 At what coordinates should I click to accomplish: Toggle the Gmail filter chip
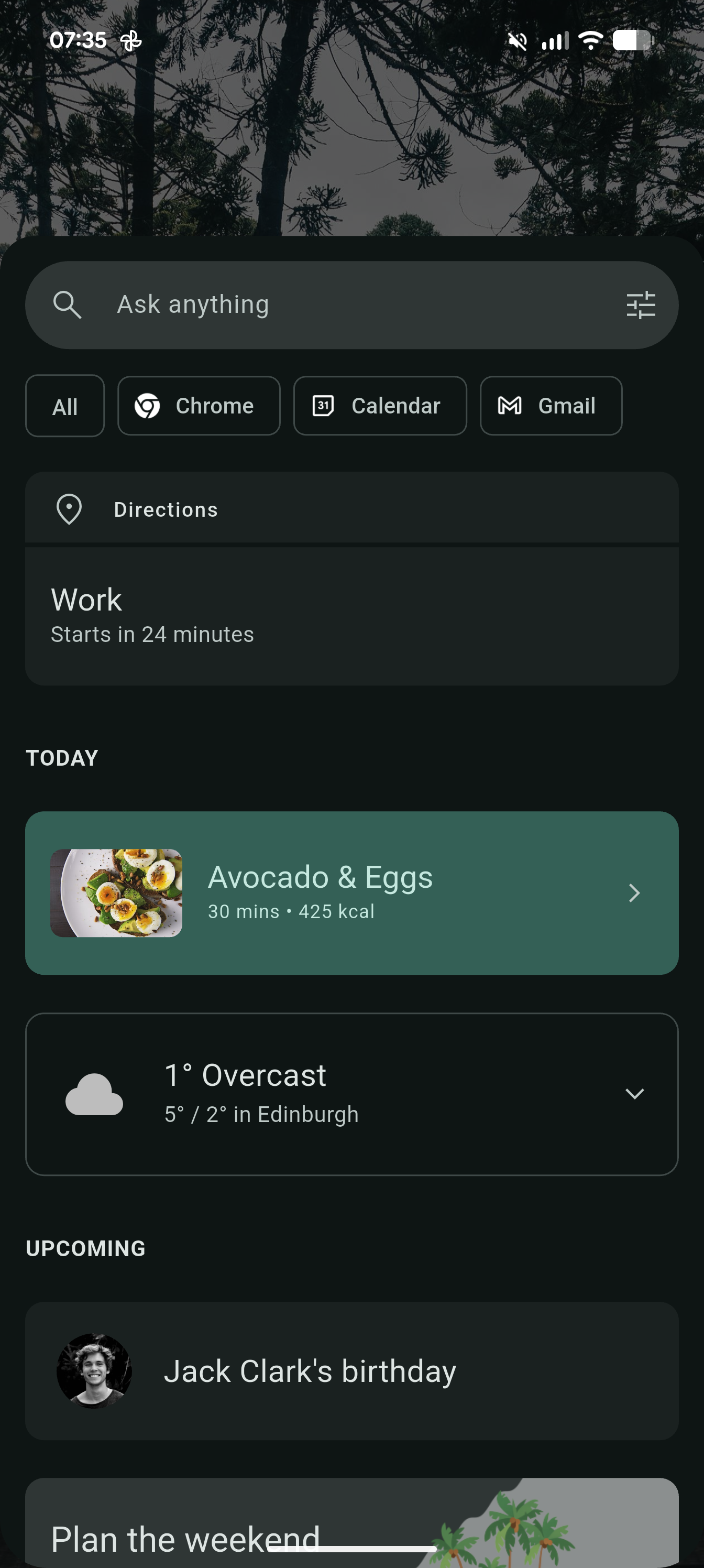pos(550,406)
